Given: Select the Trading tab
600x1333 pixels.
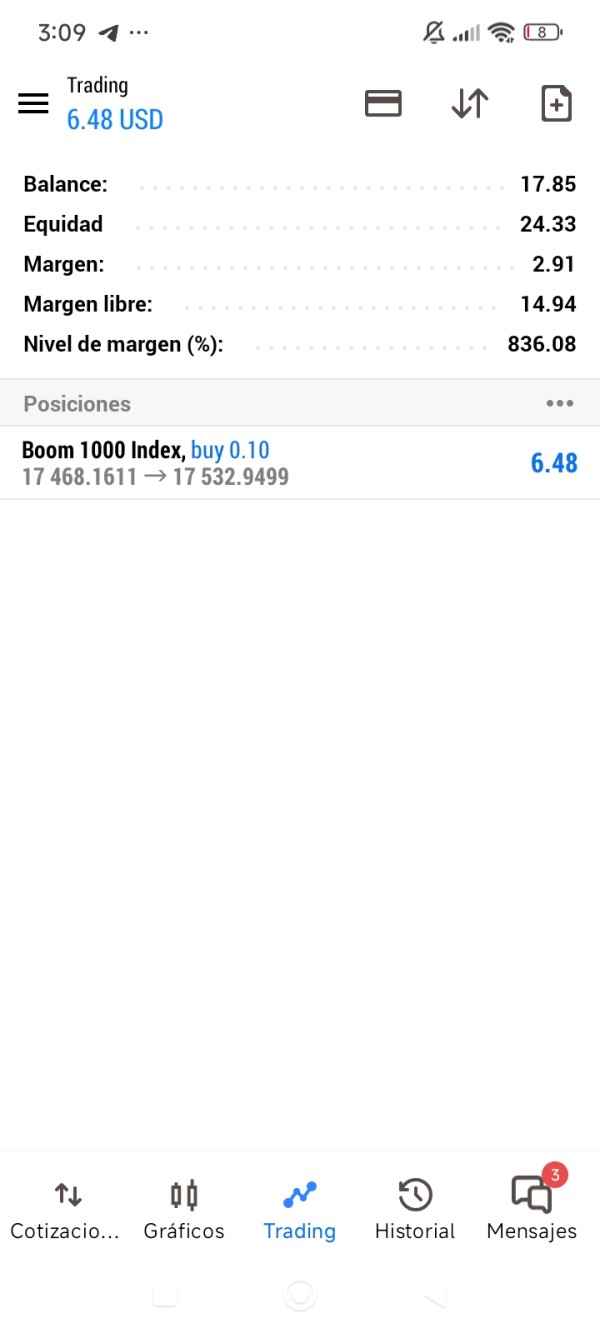Looking at the screenshot, I should 300,1211.
